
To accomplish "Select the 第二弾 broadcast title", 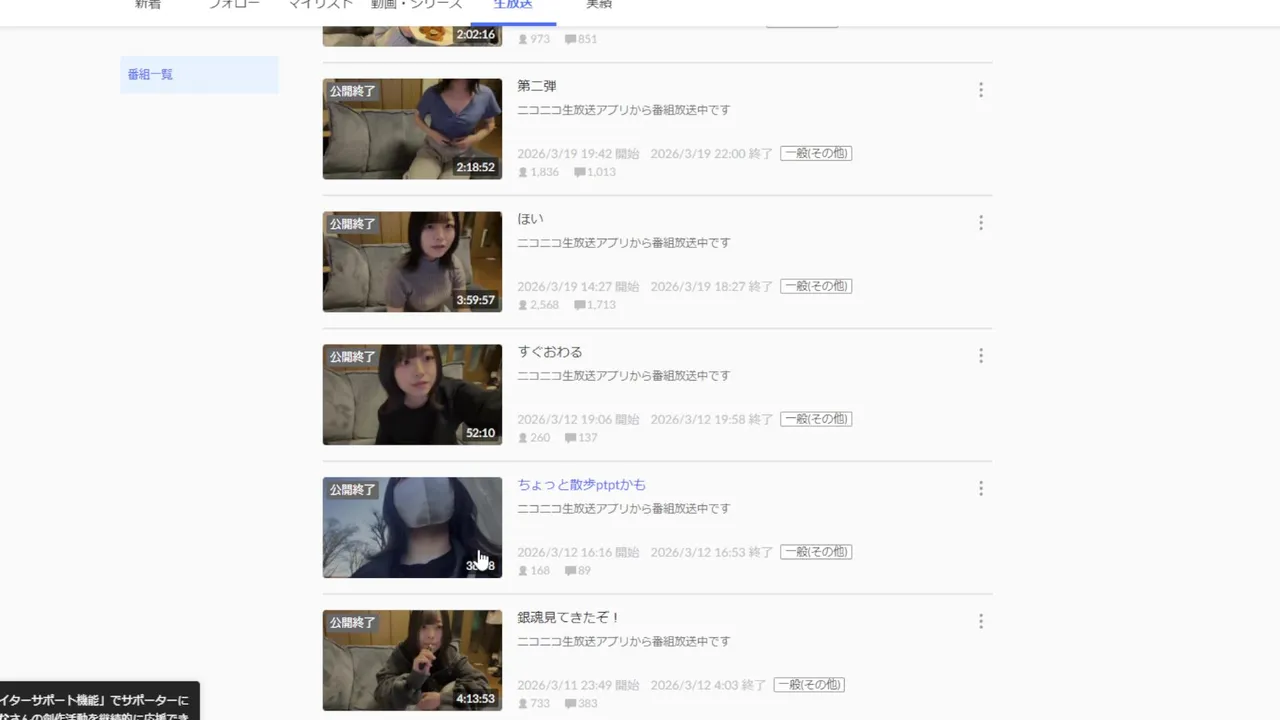I will [x=537, y=86].
